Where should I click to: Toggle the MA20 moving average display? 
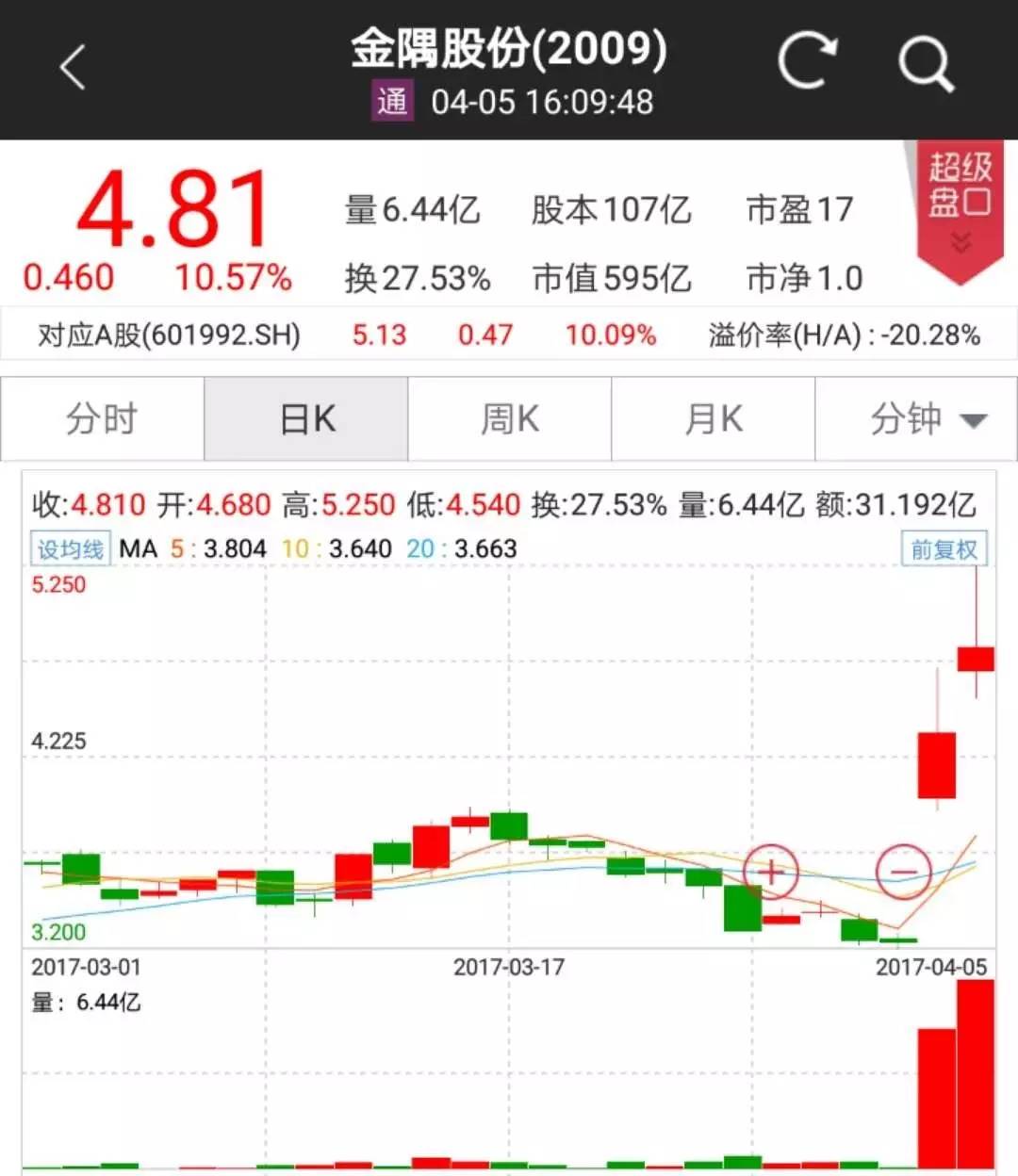[451, 547]
